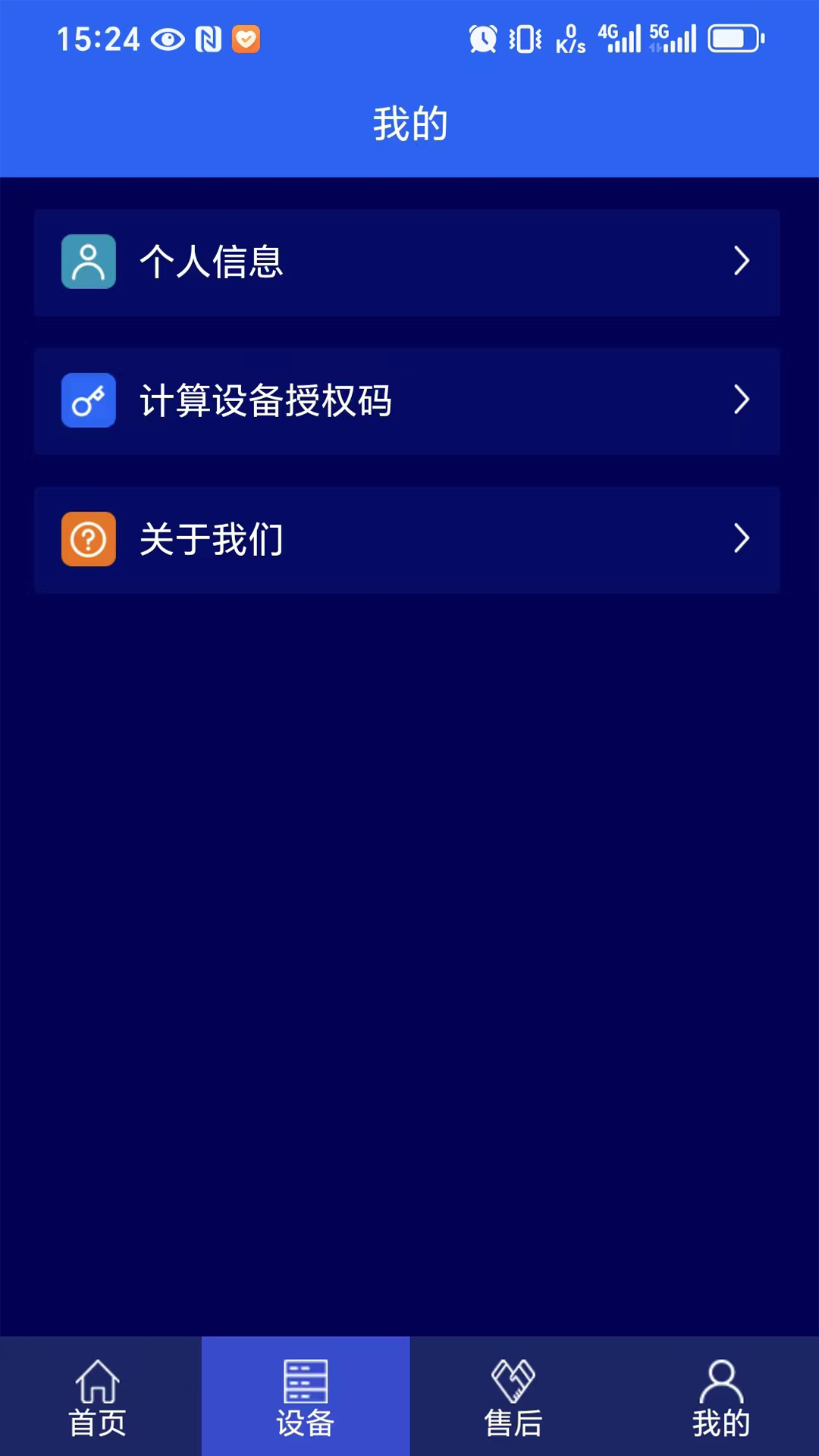Expand 个人信息 via its right chevron

tap(742, 262)
